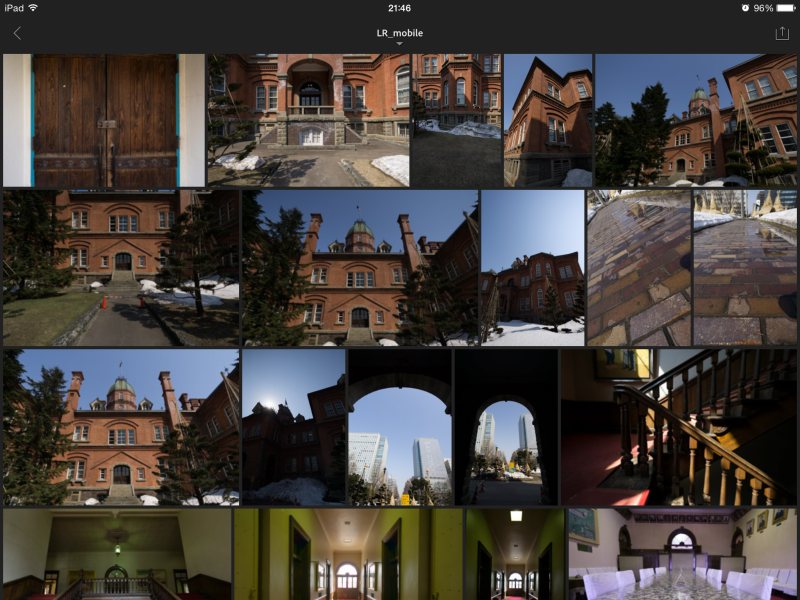
Task: Open the sunlit building silhouette photo
Action: [293, 426]
